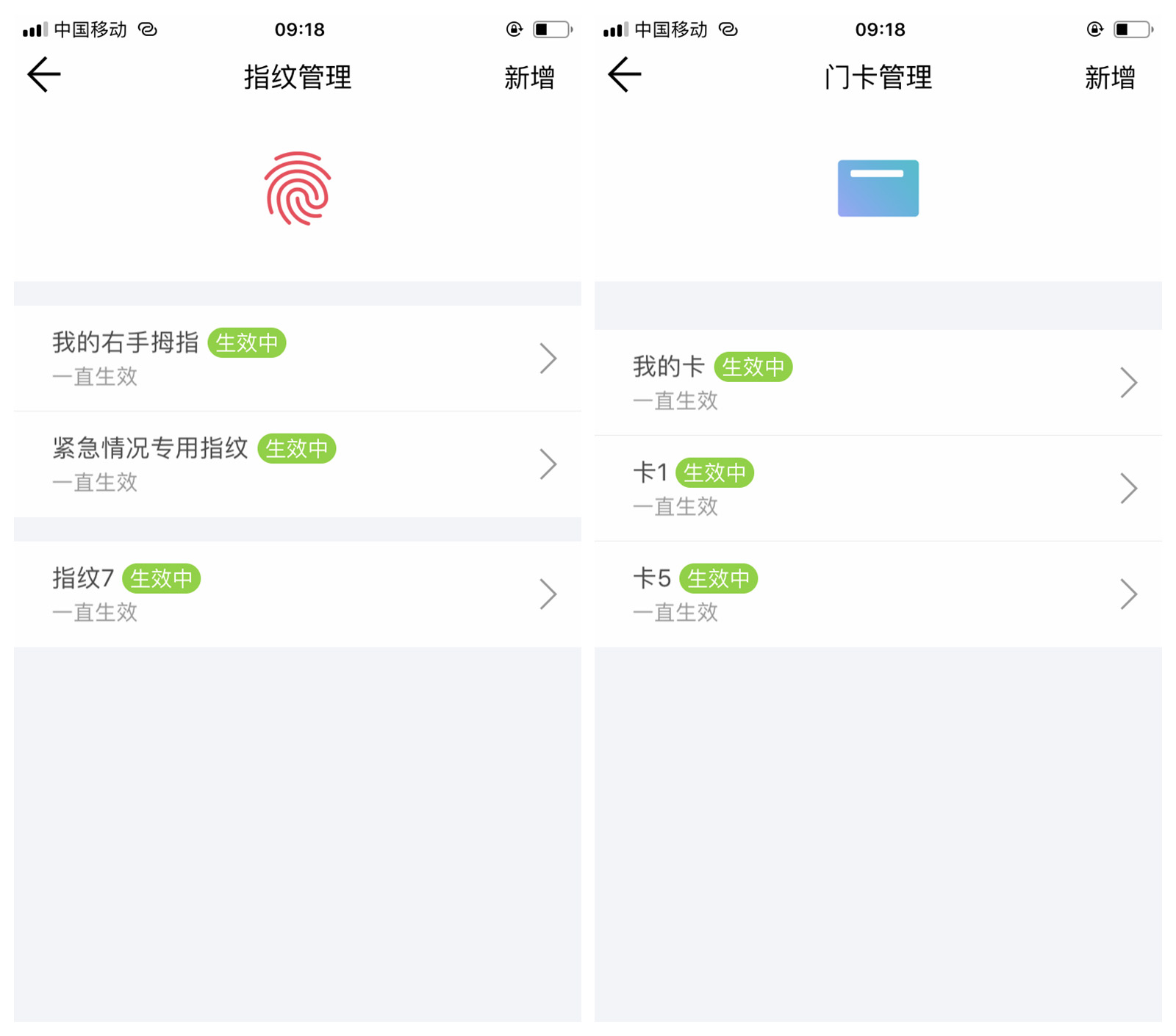Open the 我的右手拇指 fingerprint entry

(297, 359)
